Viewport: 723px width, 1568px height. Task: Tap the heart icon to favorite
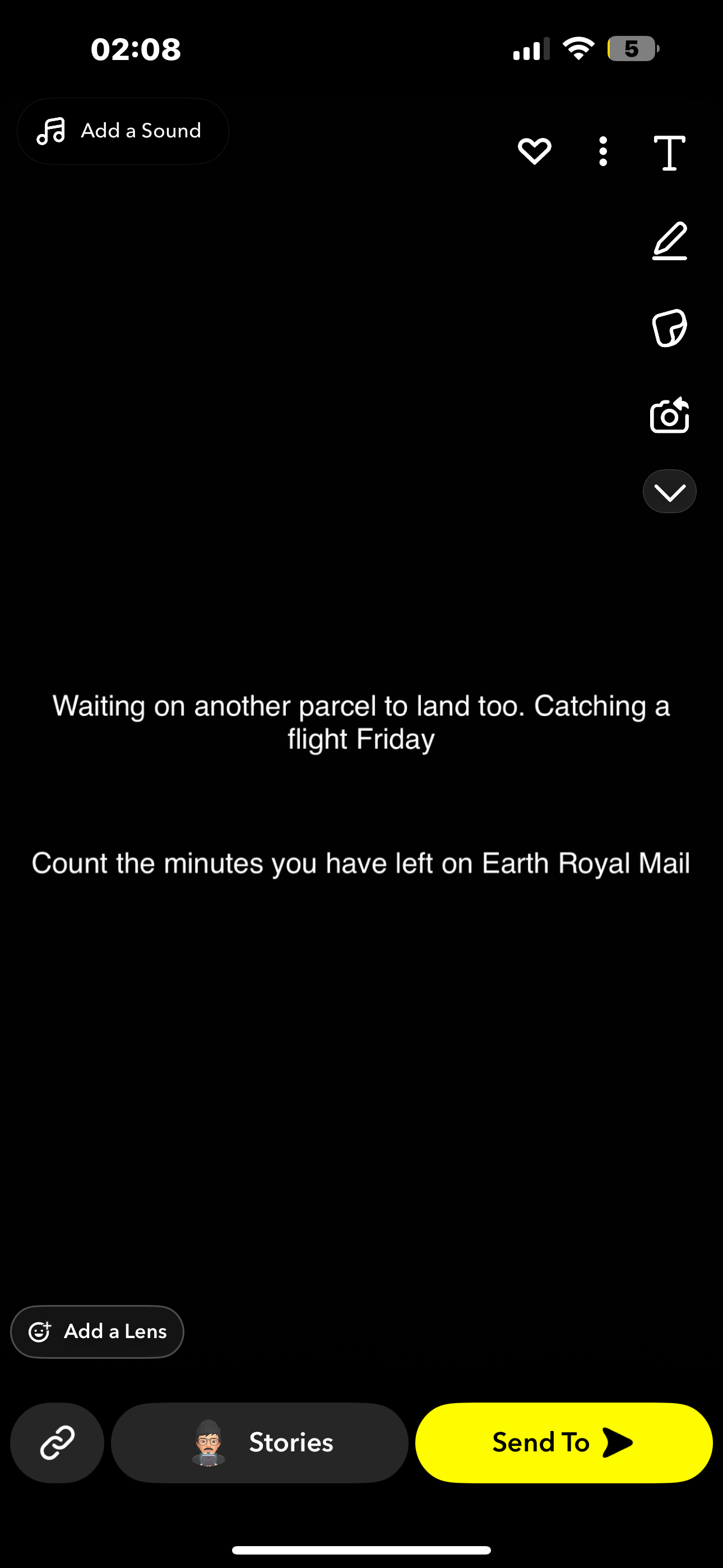[x=534, y=151]
